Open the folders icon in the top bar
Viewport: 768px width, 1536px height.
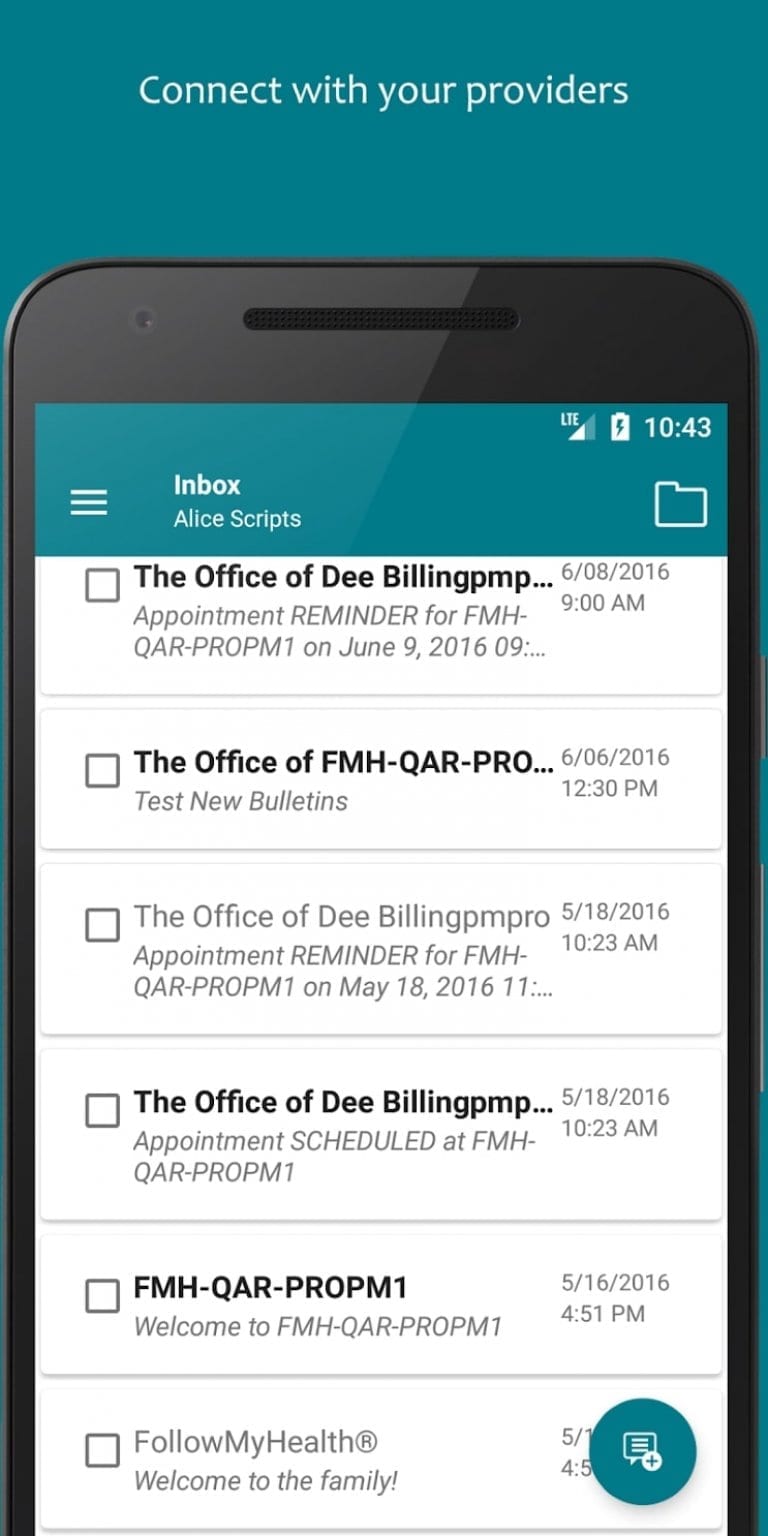pyautogui.click(x=681, y=503)
